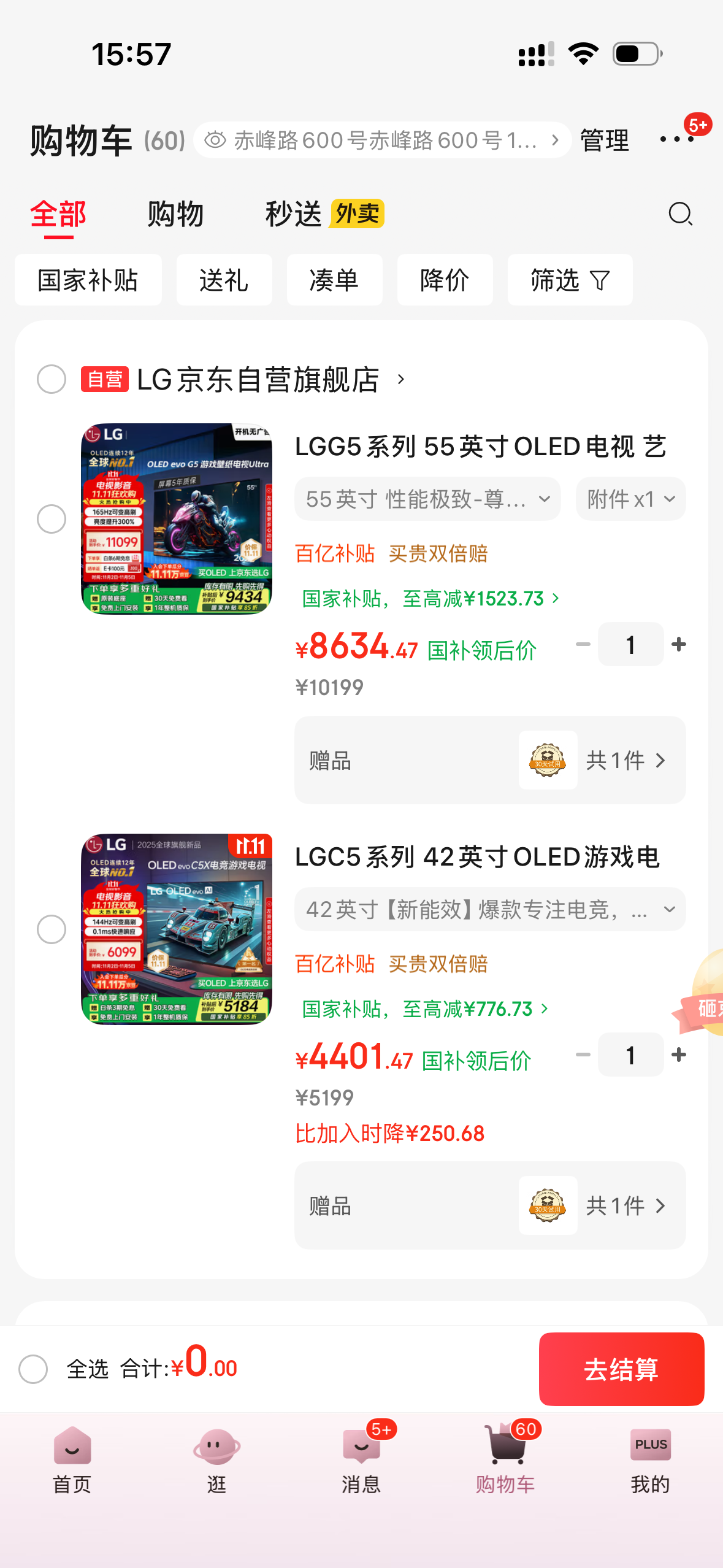
Task: Open the three-dot overflow menu
Action: pyautogui.click(x=676, y=139)
